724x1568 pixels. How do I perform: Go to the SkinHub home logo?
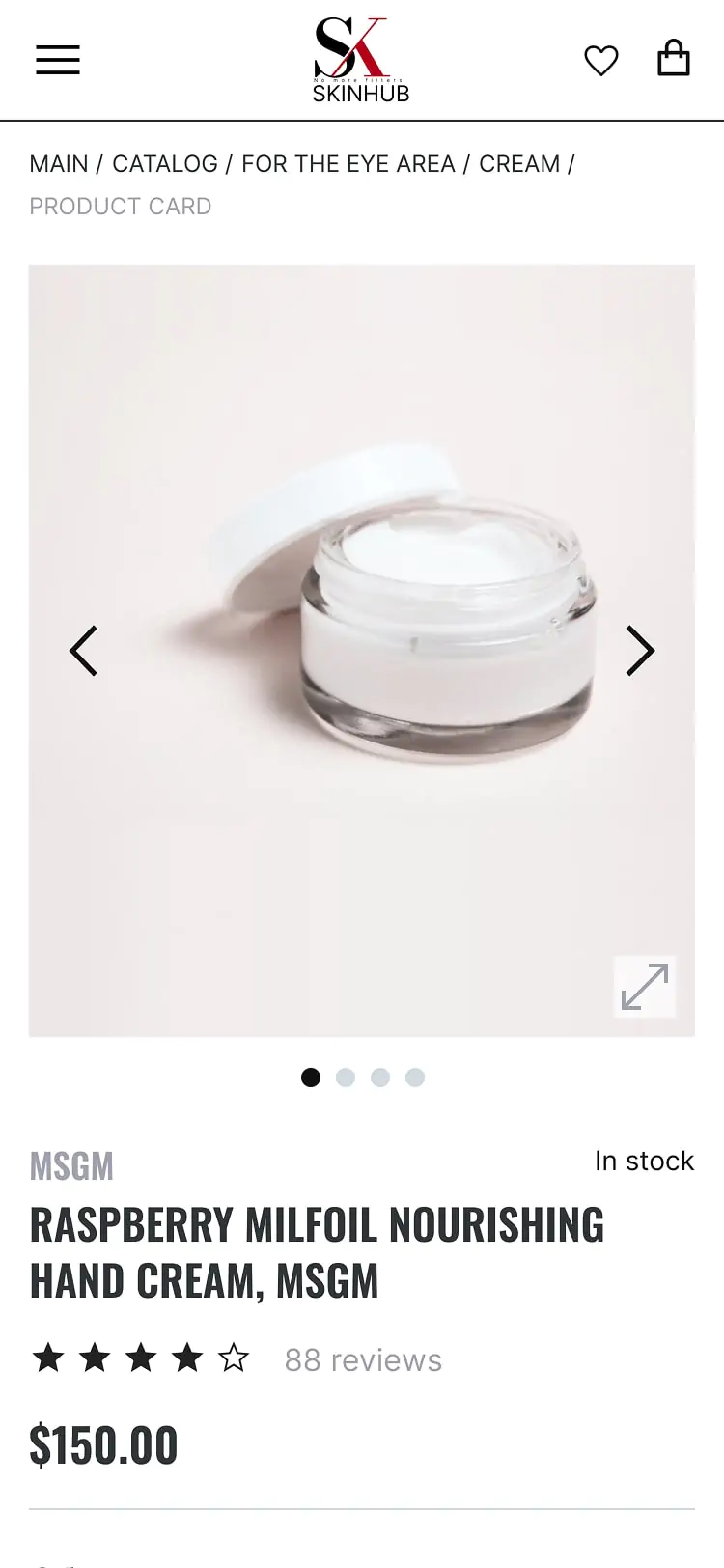click(361, 60)
